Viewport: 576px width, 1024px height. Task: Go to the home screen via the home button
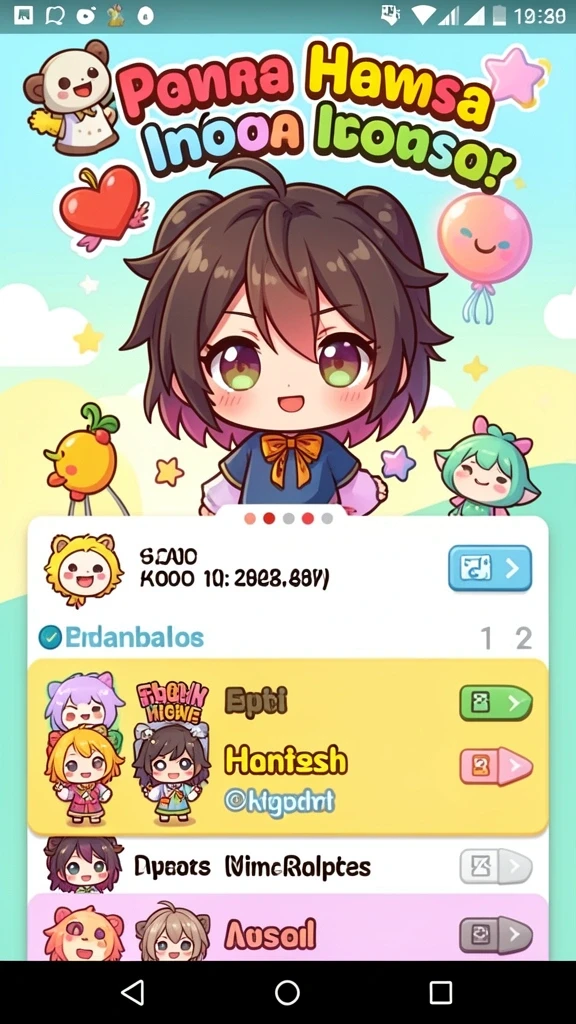coord(287,993)
